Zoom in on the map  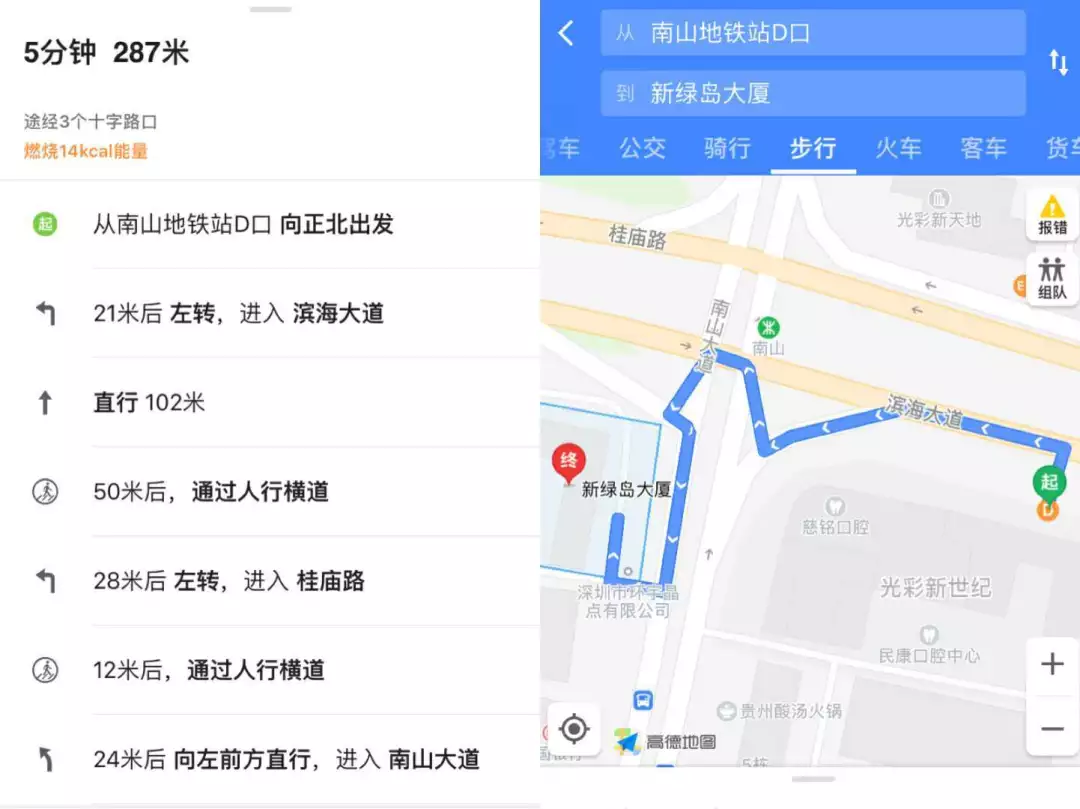coord(1052,665)
